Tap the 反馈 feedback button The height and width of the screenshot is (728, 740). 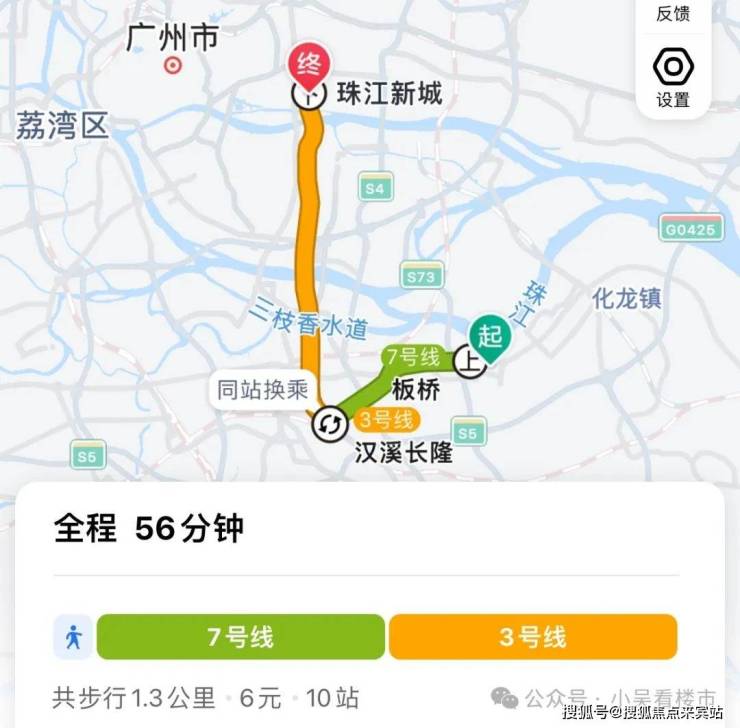point(673,13)
